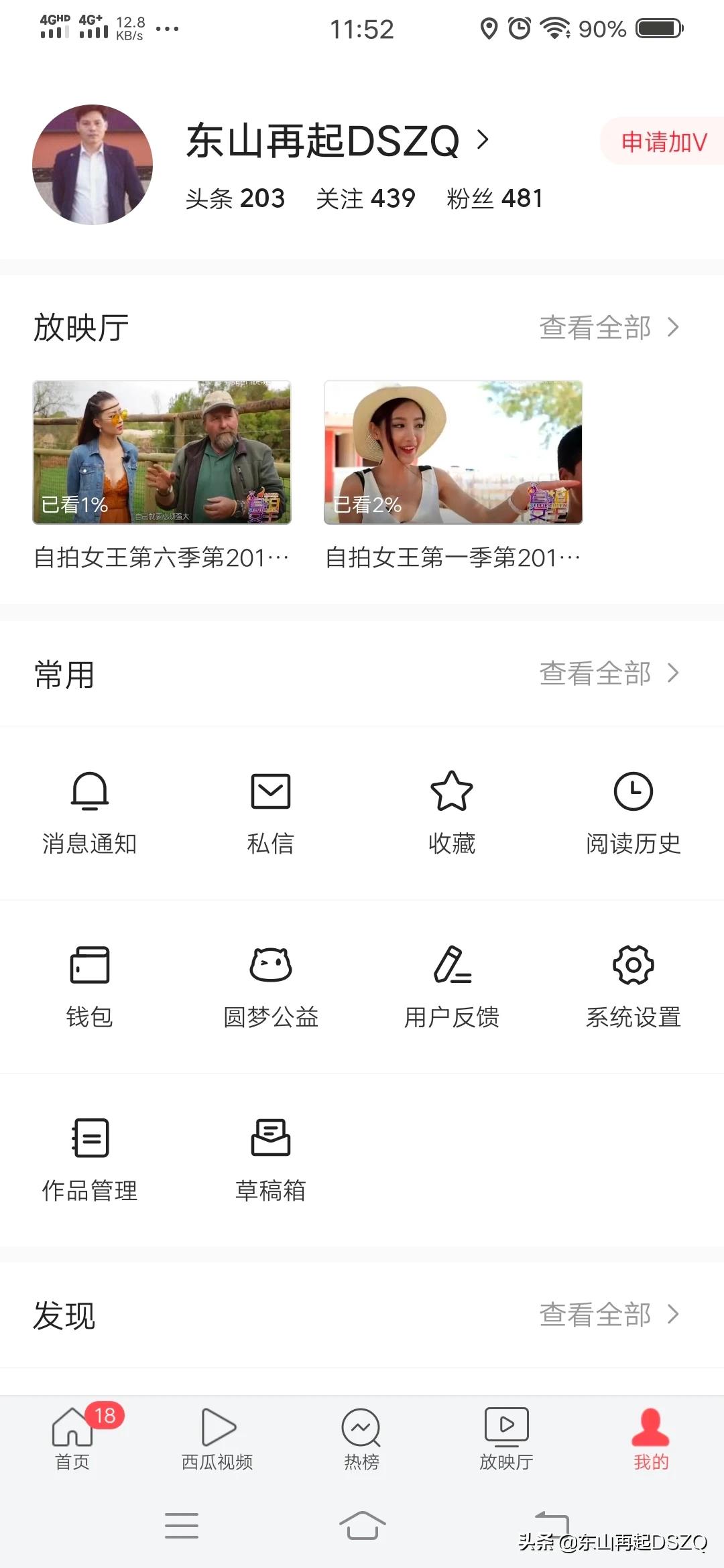This screenshot has width=724, height=1568.
Task: Open the 东山再起DSZQ profile page
Action: tap(337, 141)
